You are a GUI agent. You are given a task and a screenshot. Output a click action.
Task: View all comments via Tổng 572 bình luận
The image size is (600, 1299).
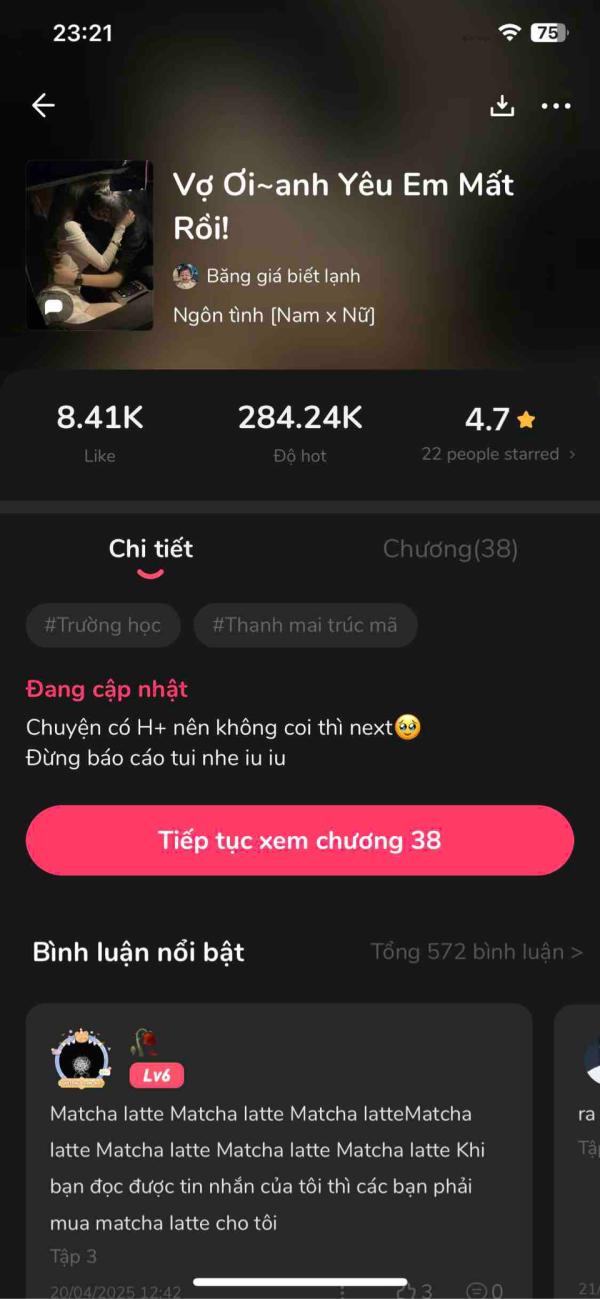click(476, 951)
